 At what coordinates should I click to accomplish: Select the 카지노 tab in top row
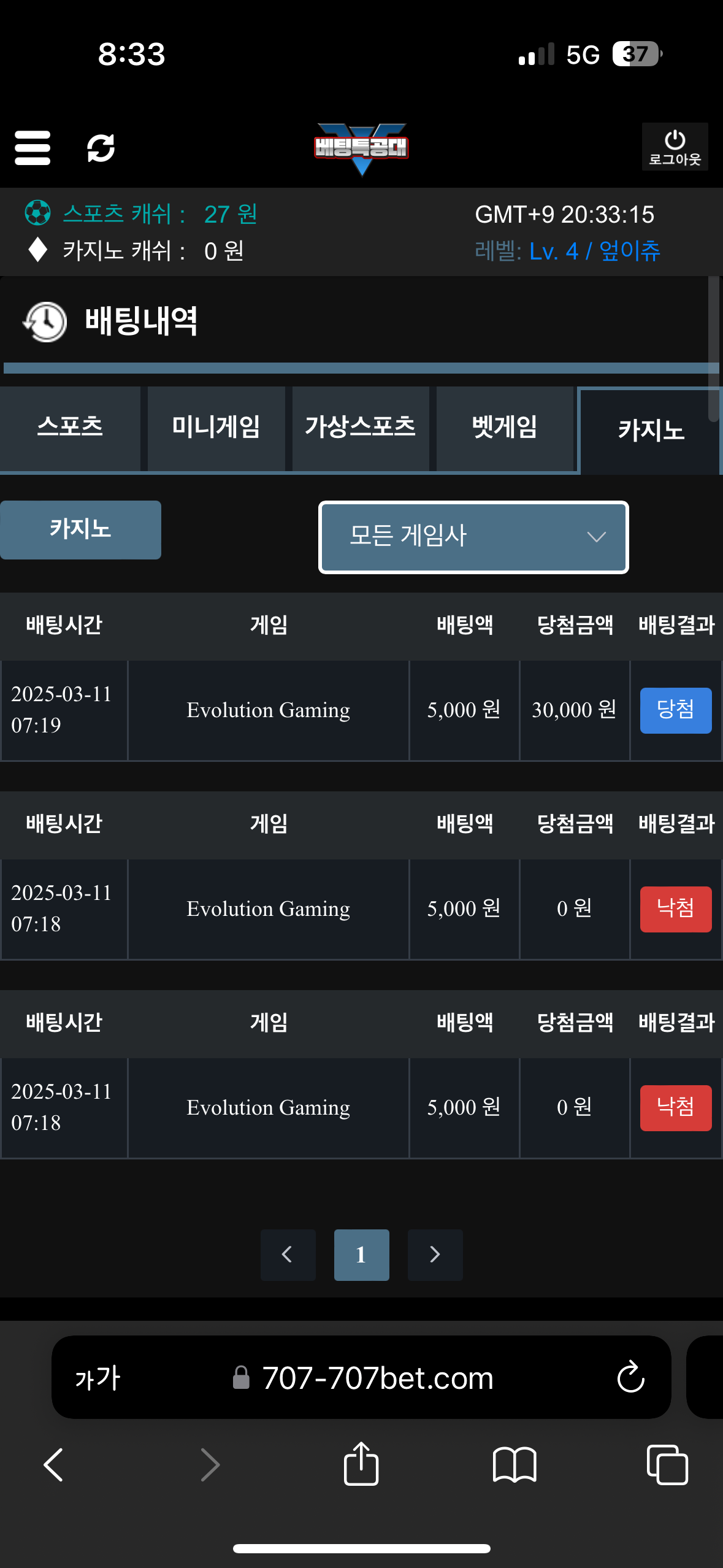pyautogui.click(x=651, y=431)
